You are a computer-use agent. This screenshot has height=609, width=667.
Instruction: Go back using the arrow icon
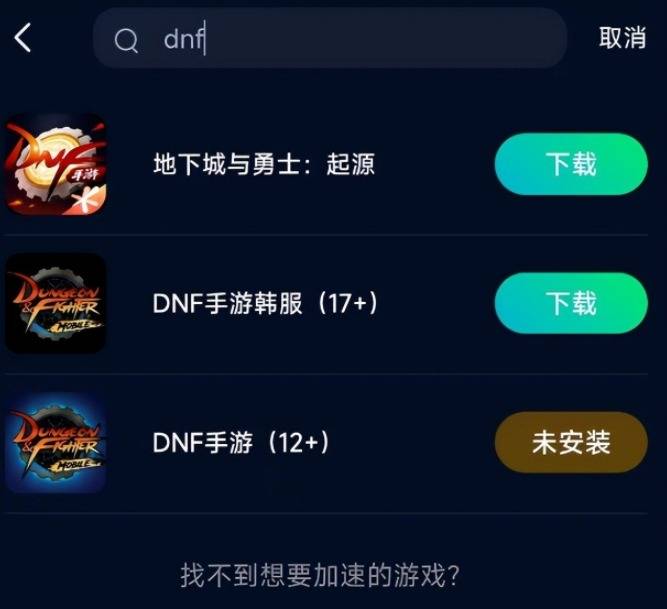pyautogui.click(x=23, y=39)
